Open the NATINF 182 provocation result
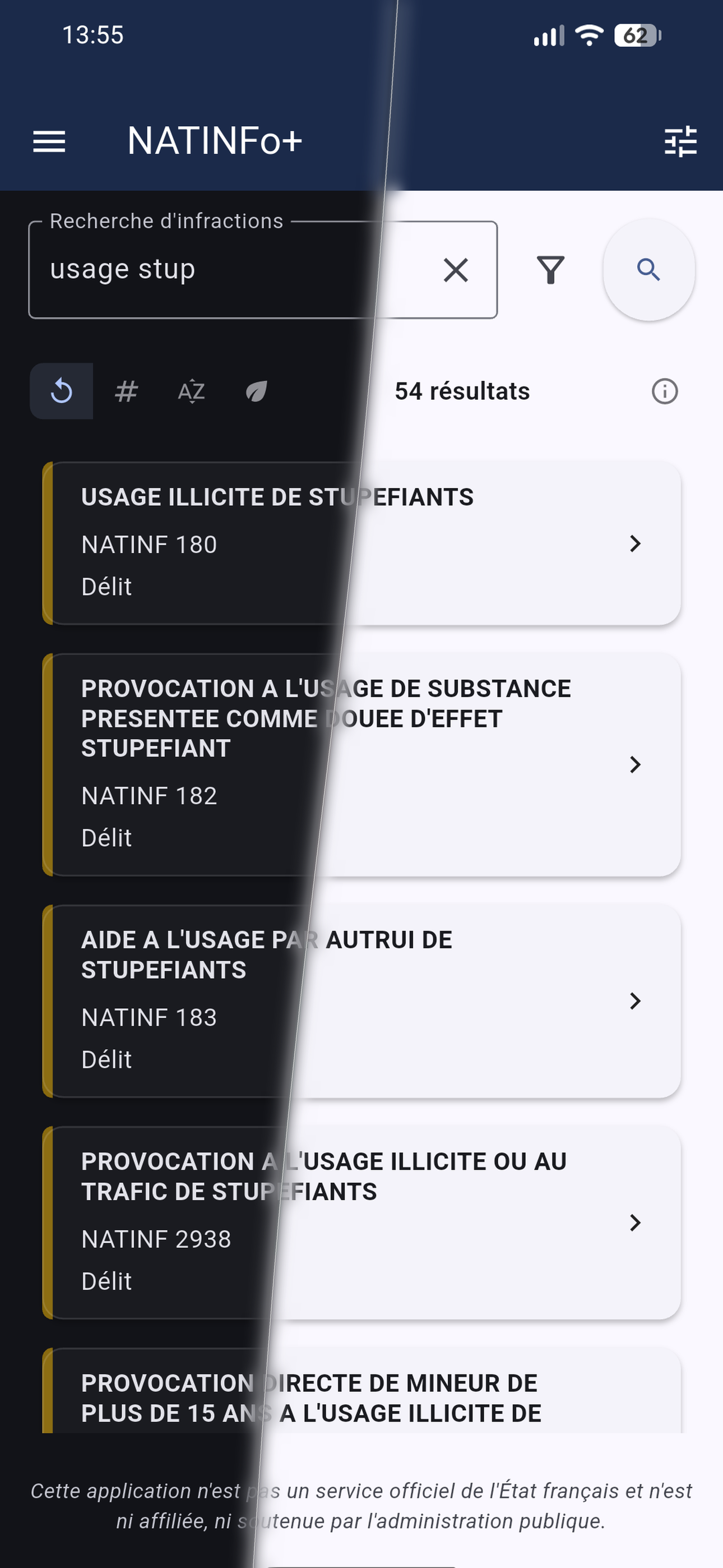Viewport: 723px width, 1568px height. [361, 764]
